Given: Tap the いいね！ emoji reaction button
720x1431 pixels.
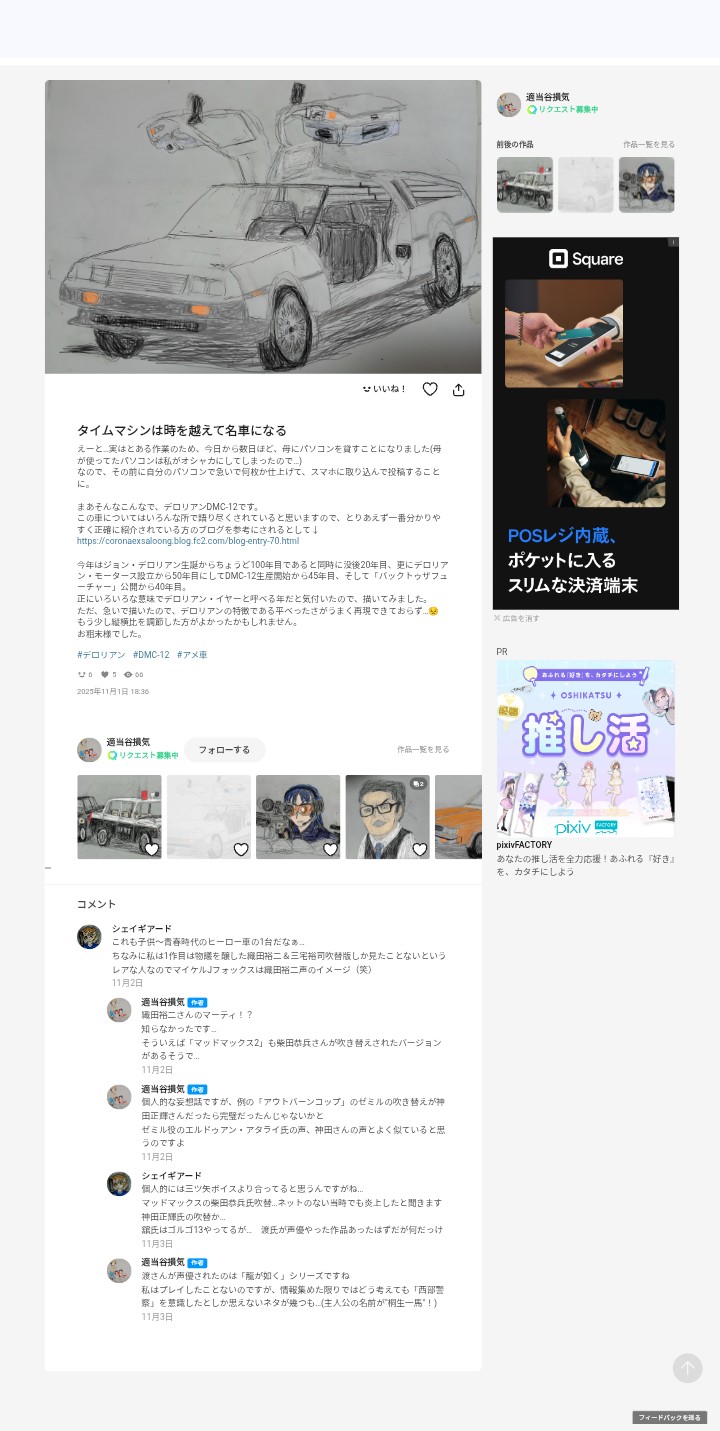Looking at the screenshot, I should 385,389.
